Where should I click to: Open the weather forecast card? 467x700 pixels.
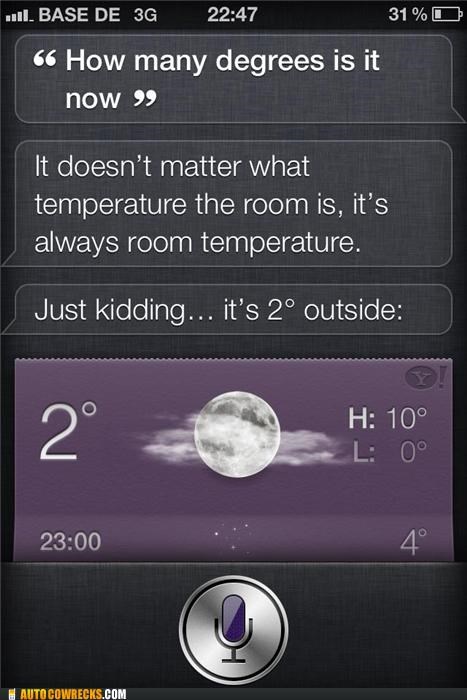click(x=234, y=460)
